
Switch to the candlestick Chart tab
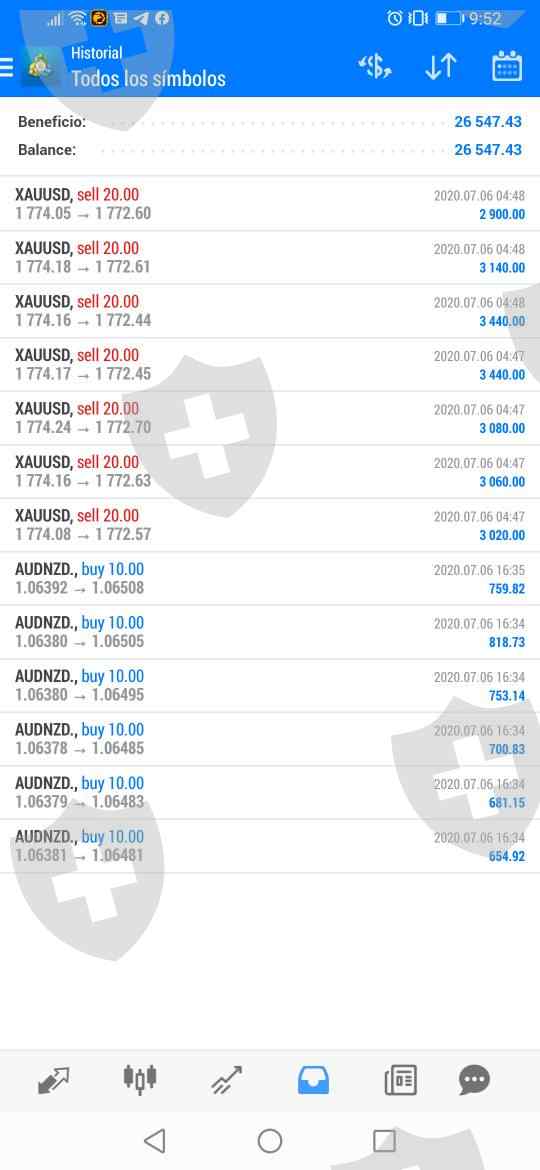coord(140,1079)
